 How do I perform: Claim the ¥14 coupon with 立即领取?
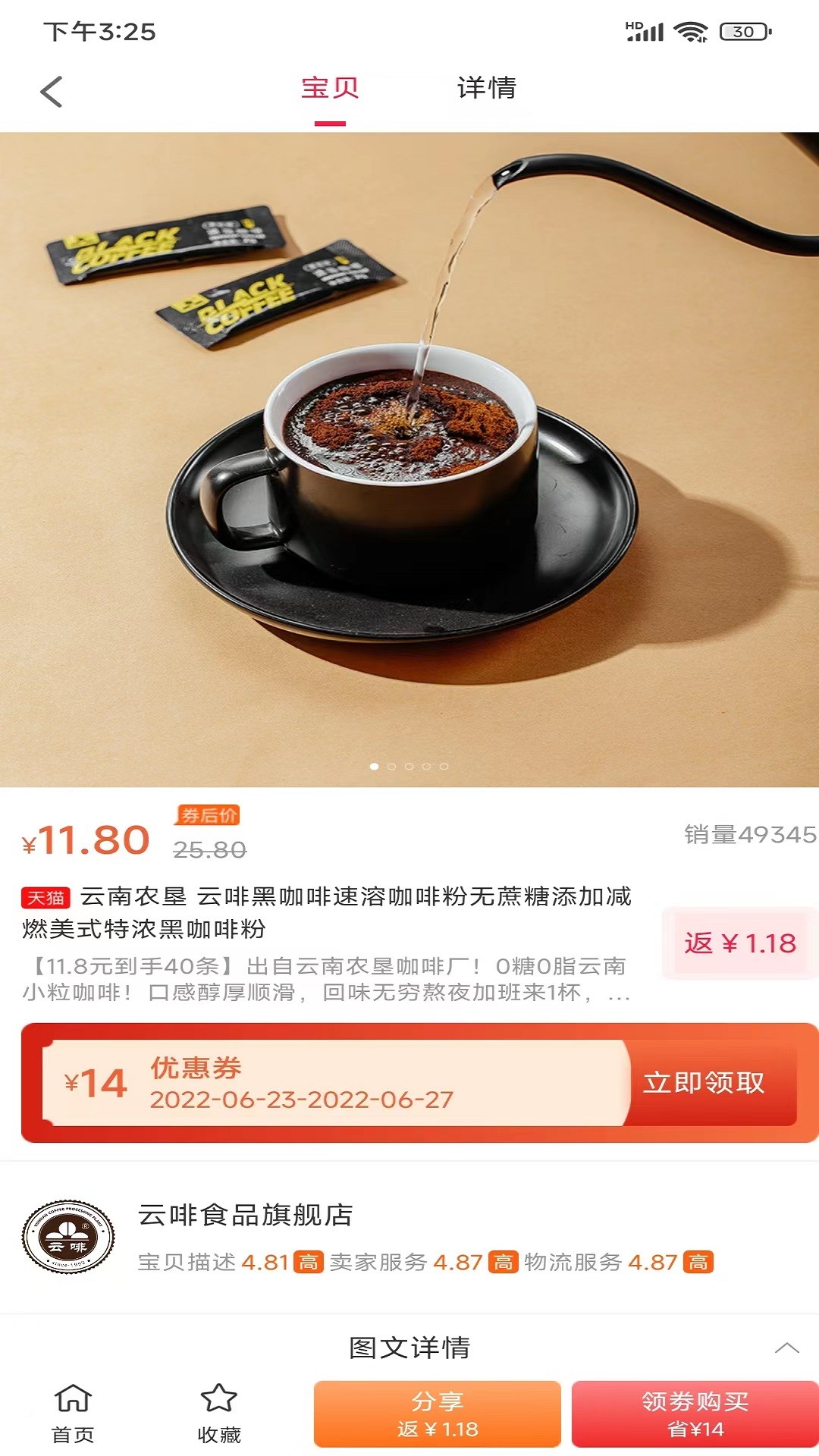click(x=704, y=1082)
